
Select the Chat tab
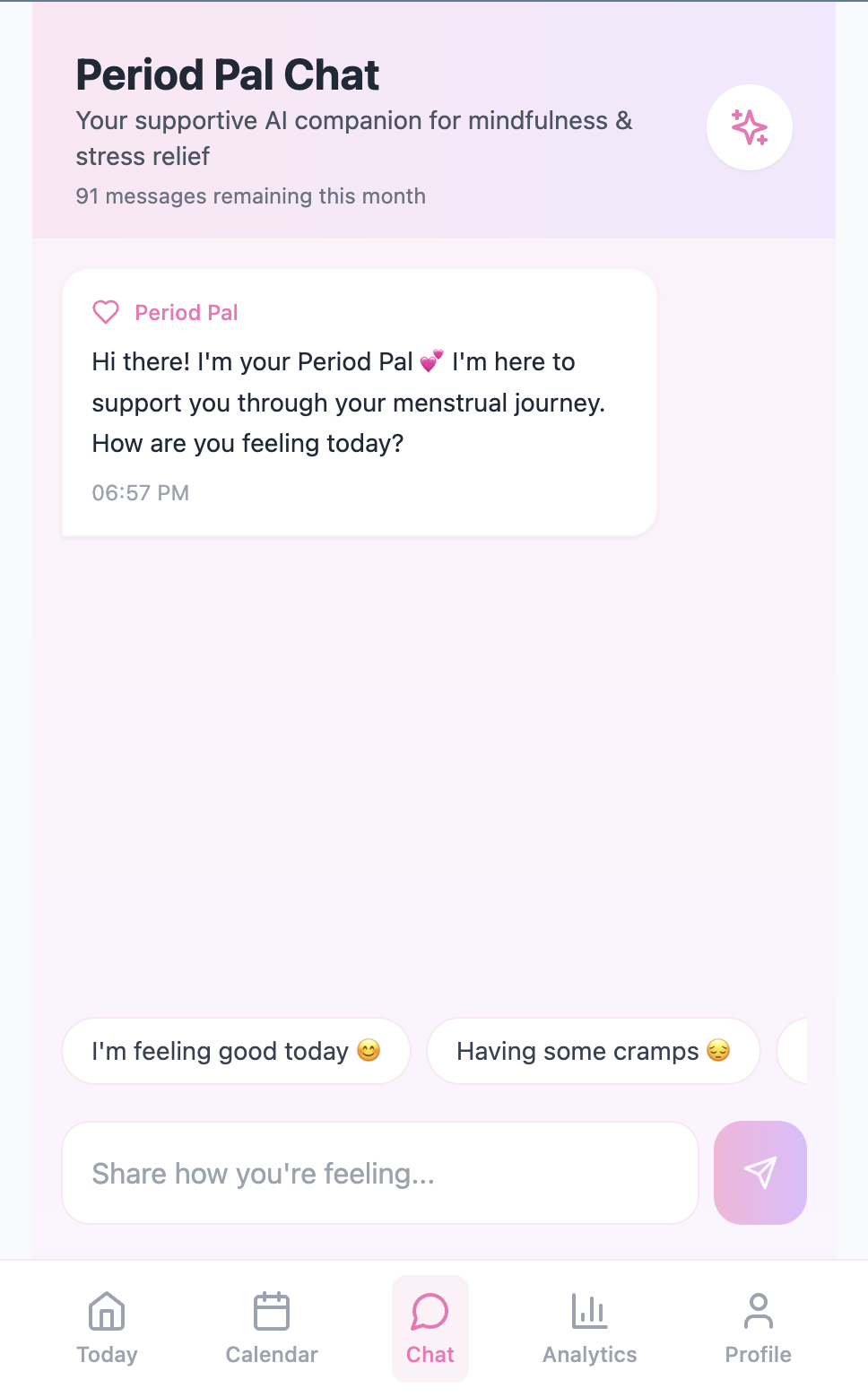[x=430, y=1329]
